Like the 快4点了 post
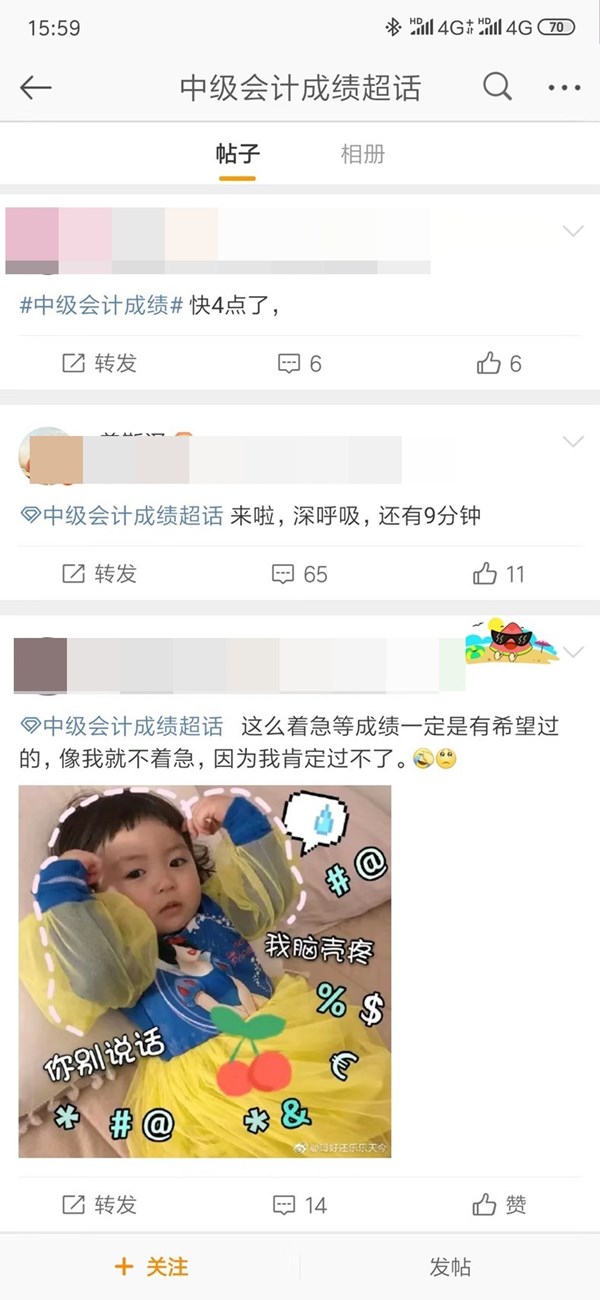600x1300 pixels. click(x=499, y=363)
